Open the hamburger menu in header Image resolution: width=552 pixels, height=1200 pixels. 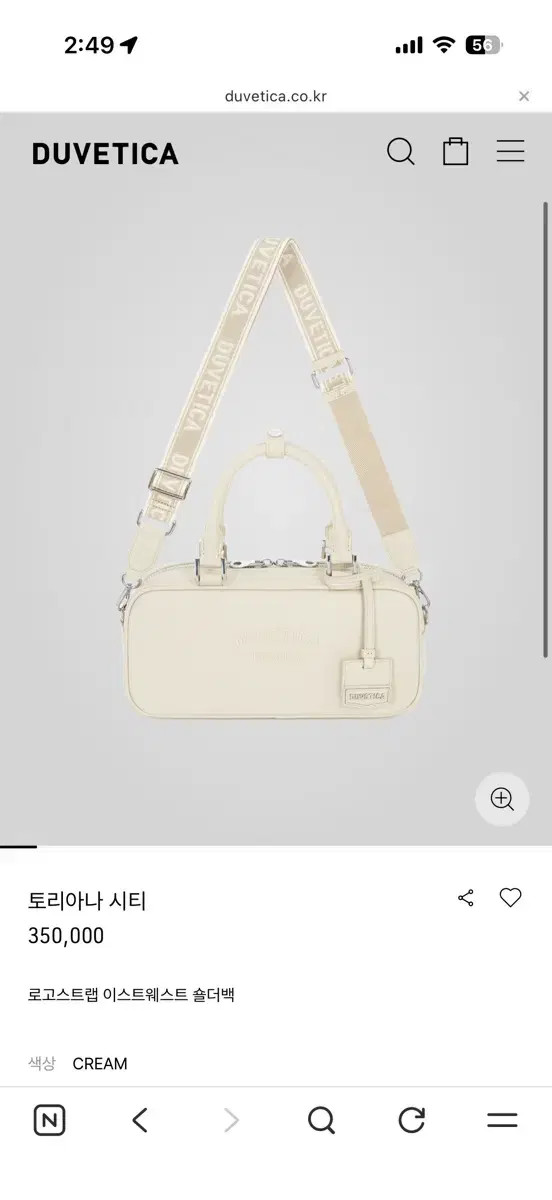point(511,152)
